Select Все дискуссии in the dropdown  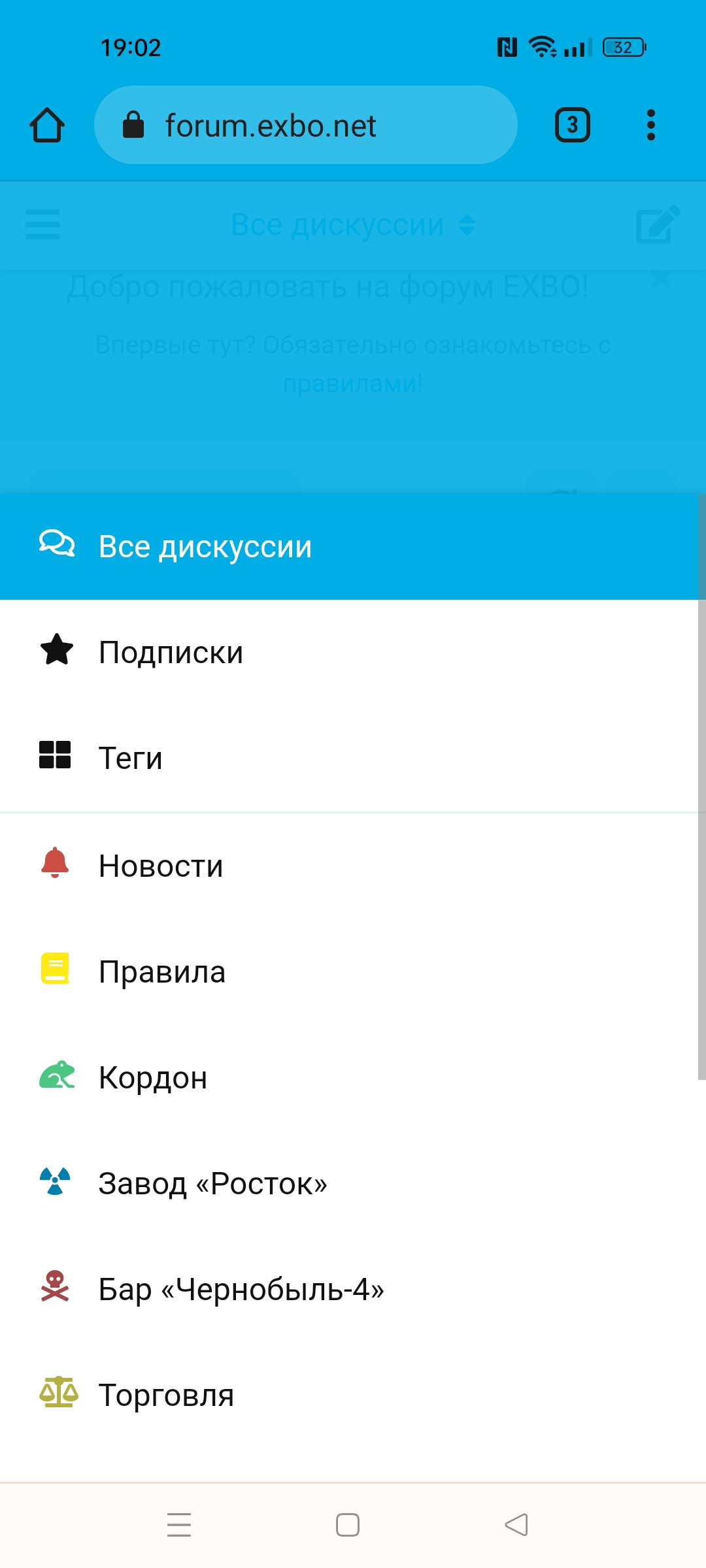[x=205, y=547]
